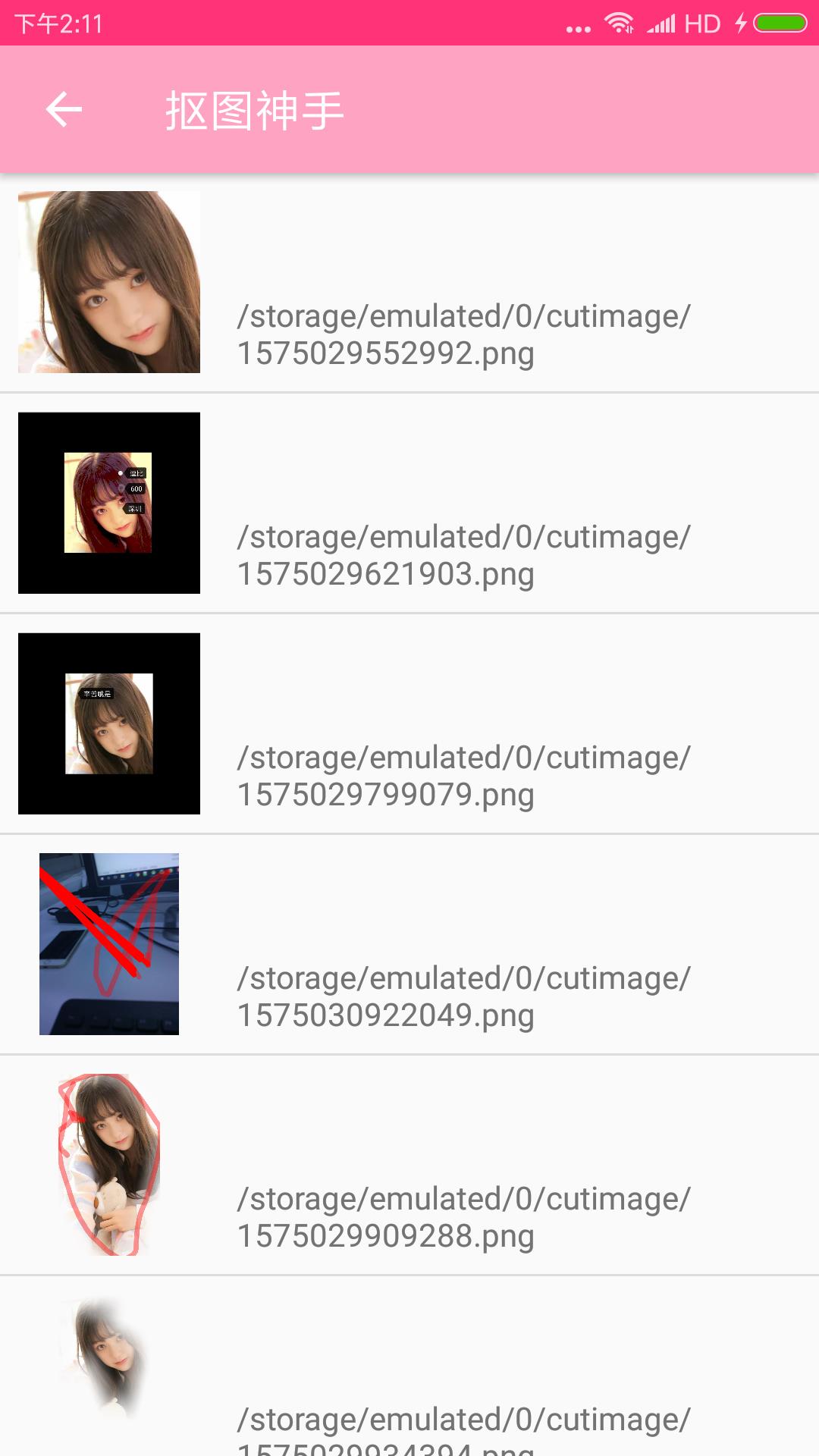Select the image row 1575029799079.png
This screenshot has height=1456, width=819.
pyautogui.click(x=409, y=724)
